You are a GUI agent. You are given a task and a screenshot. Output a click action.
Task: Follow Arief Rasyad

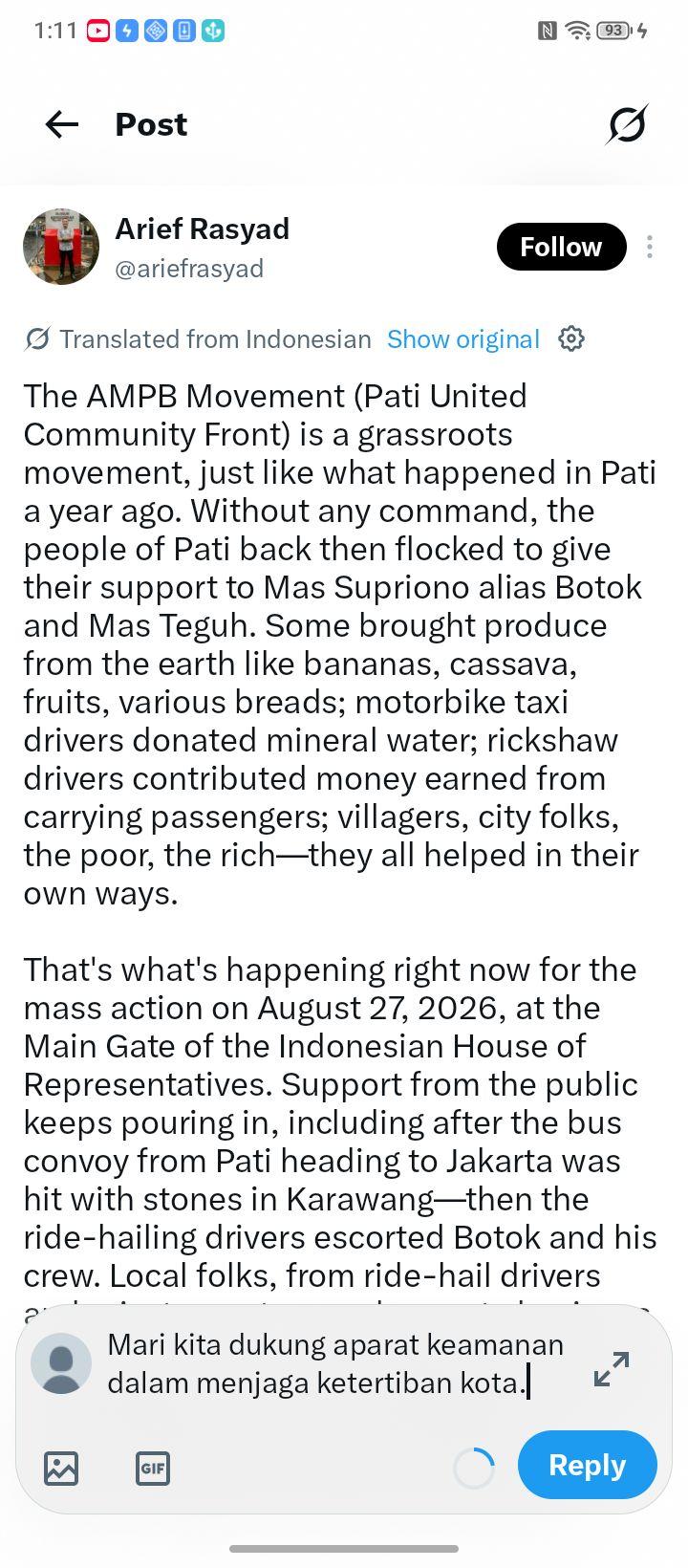tap(561, 247)
